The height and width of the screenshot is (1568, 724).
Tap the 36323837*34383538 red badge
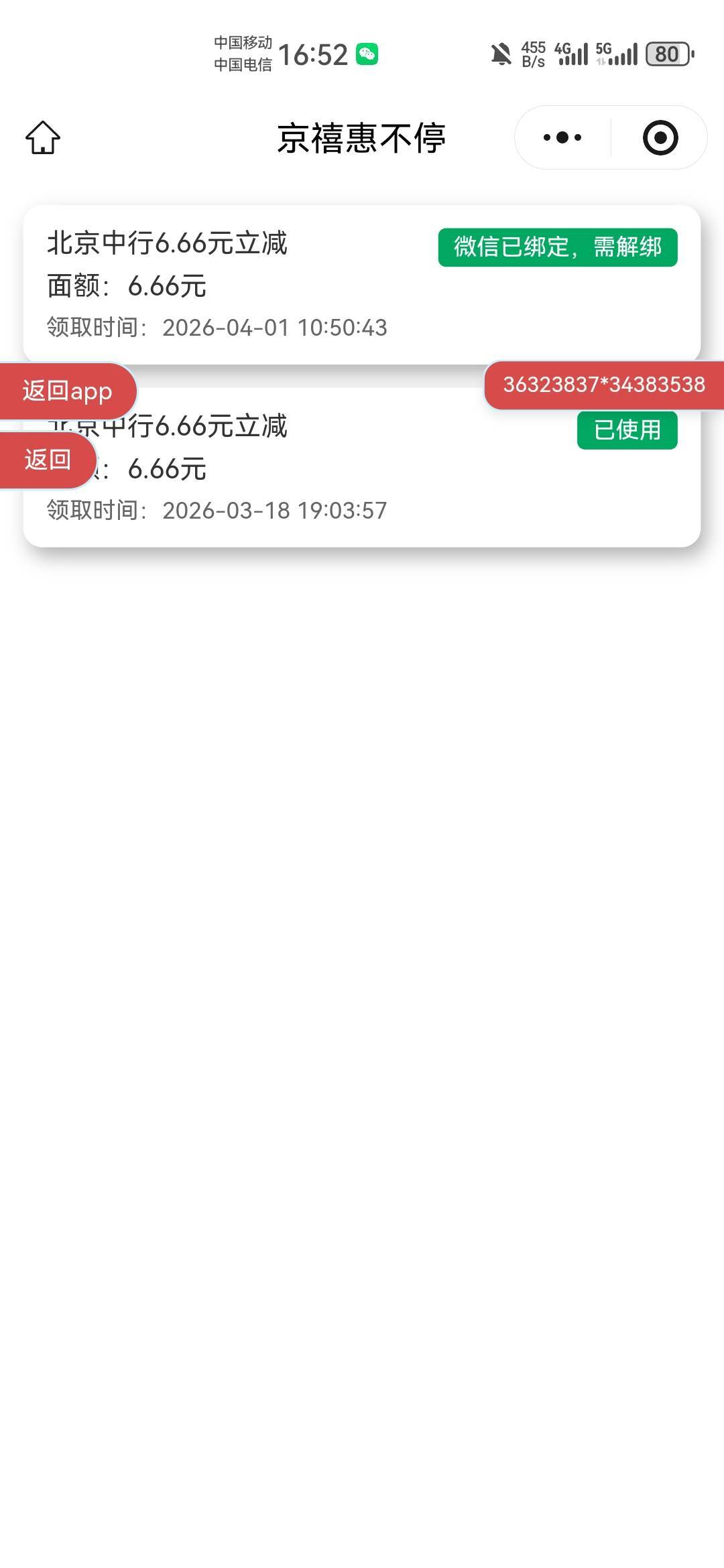pos(604,385)
